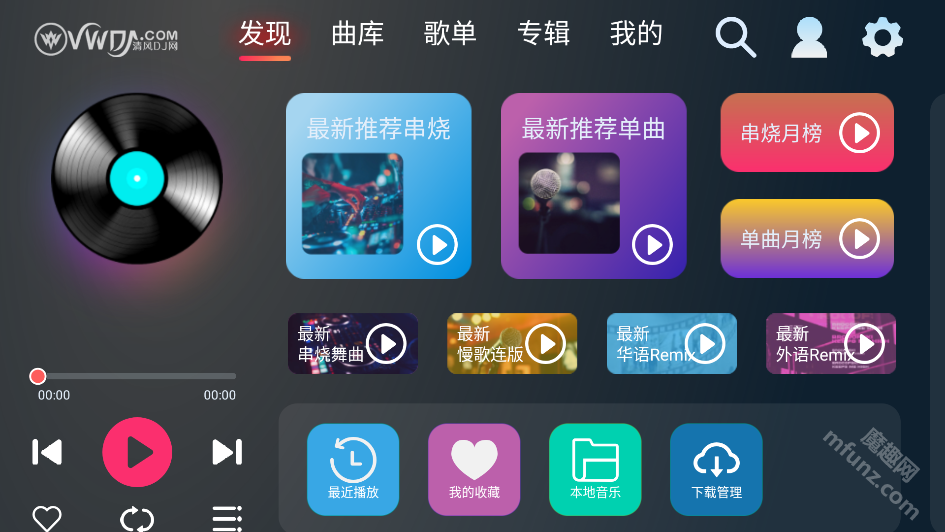Viewport: 945px width, 532px height.
Task: Switch to the 曲库 tab
Action: [x=357, y=34]
